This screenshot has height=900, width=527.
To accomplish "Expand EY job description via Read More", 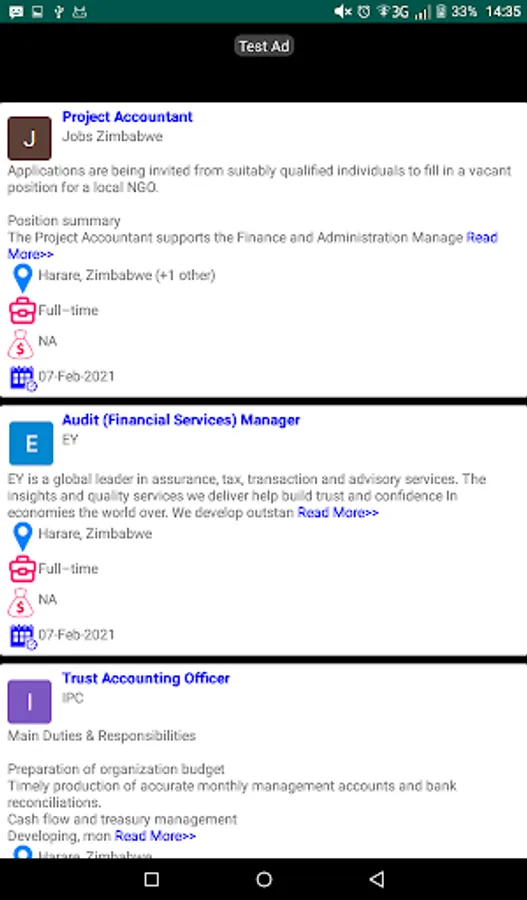I will [338, 513].
